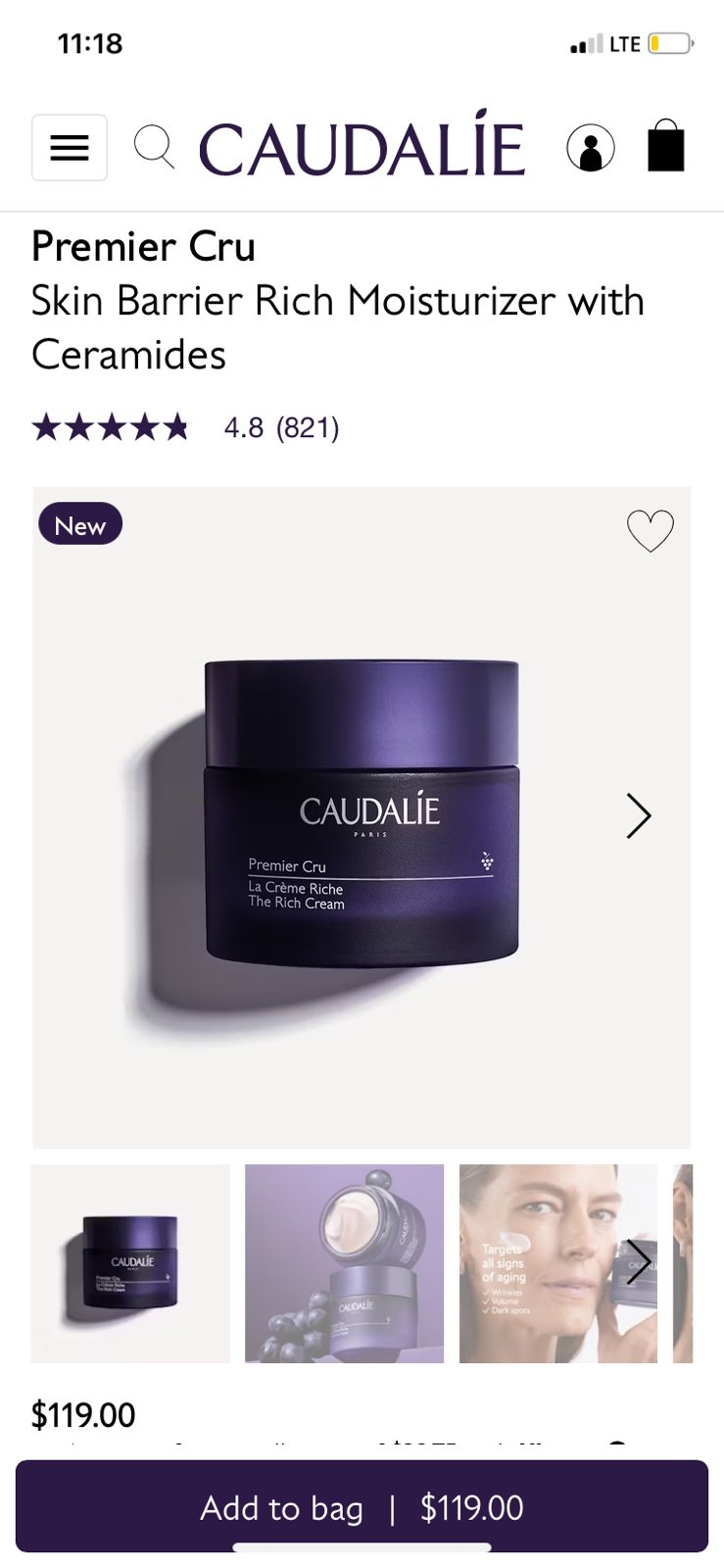This screenshot has width=724, height=1568.
Task: Select the open jar with grapes thumbnail
Action: (344, 1263)
